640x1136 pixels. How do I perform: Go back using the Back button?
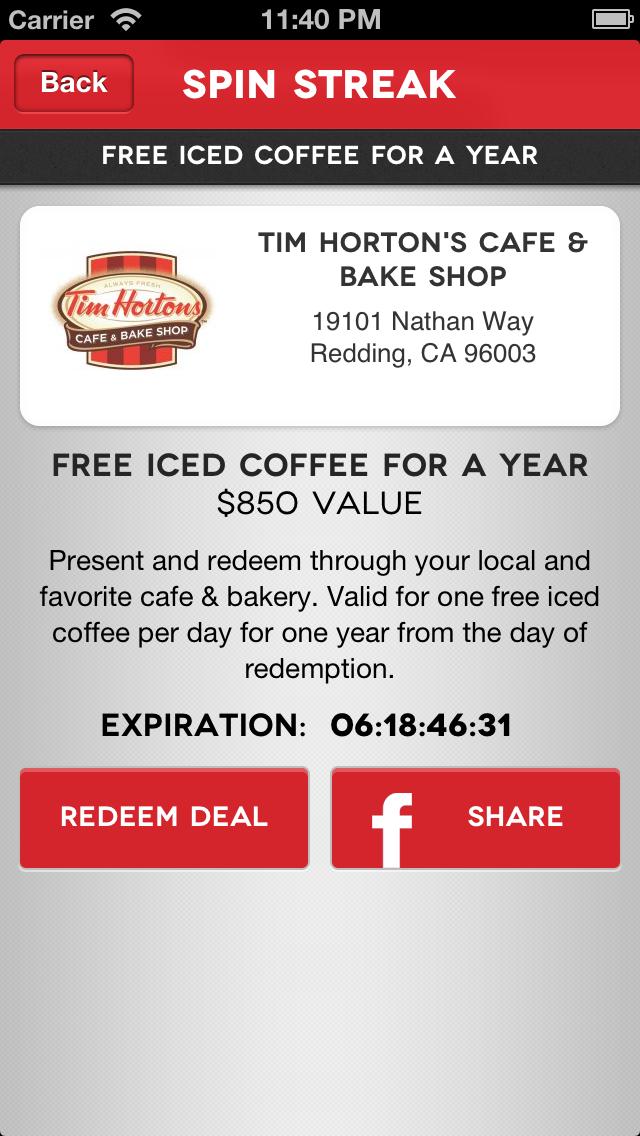73,83
